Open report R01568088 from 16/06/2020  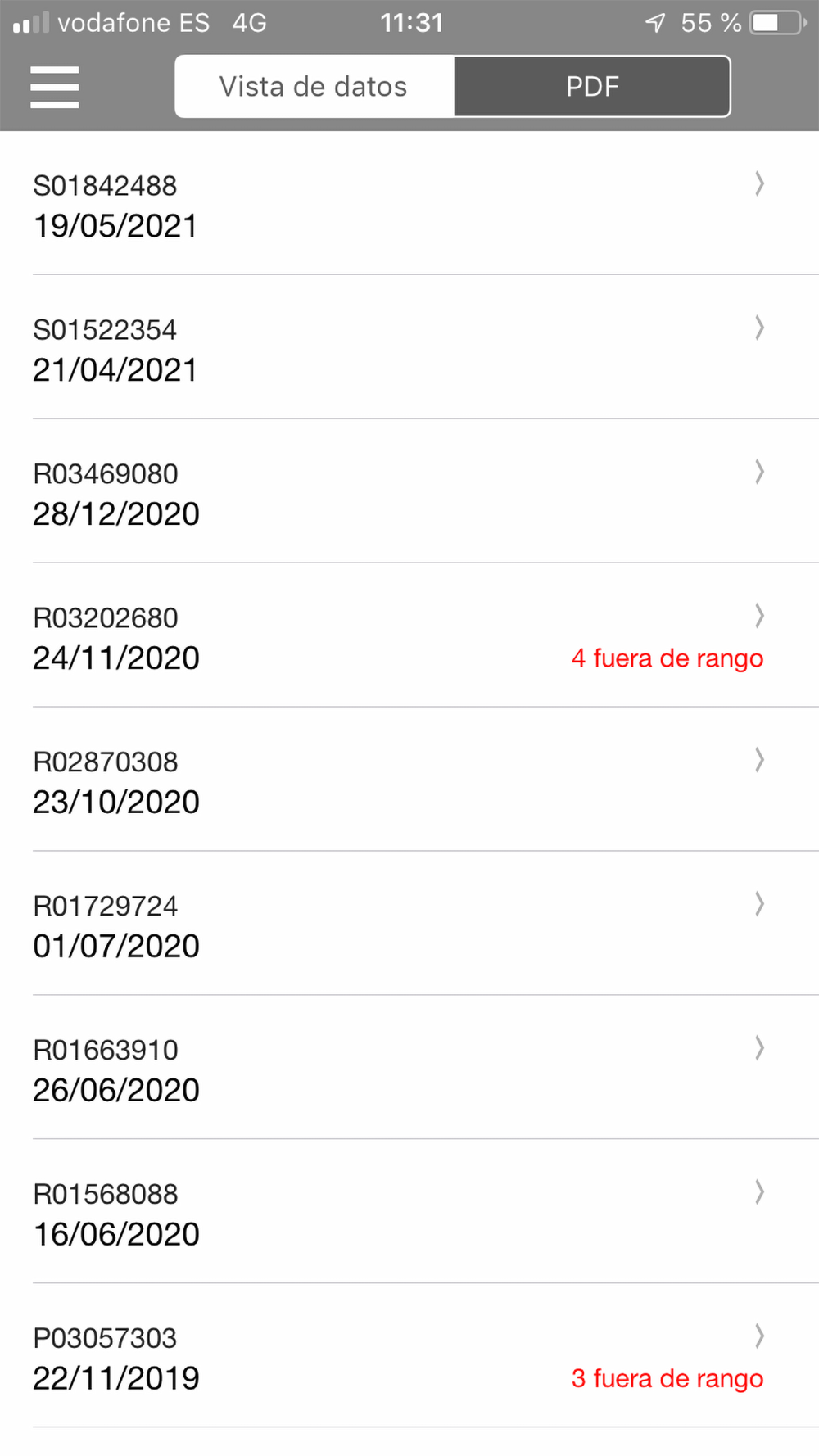[x=393, y=1214]
